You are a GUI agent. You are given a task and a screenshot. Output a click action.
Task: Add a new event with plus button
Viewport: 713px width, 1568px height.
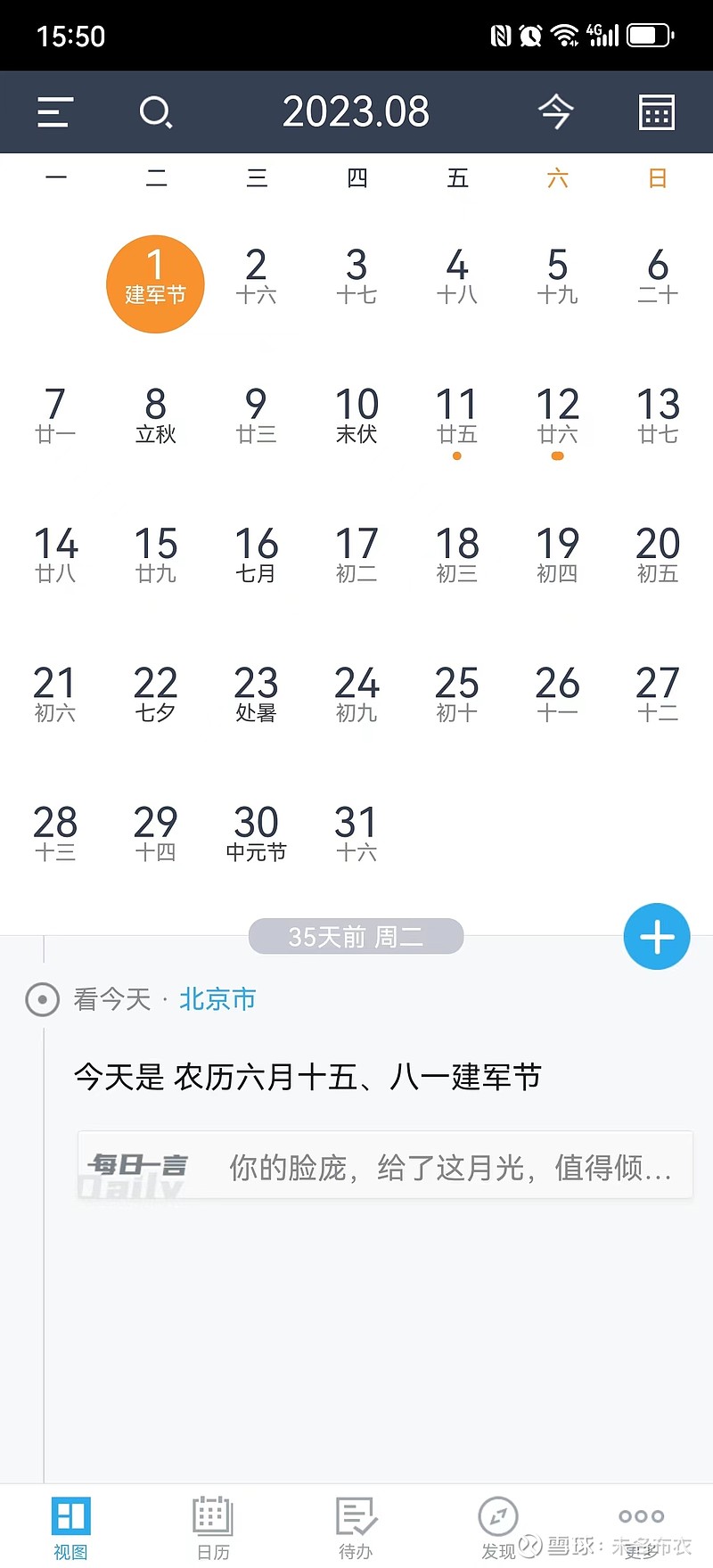click(x=657, y=937)
